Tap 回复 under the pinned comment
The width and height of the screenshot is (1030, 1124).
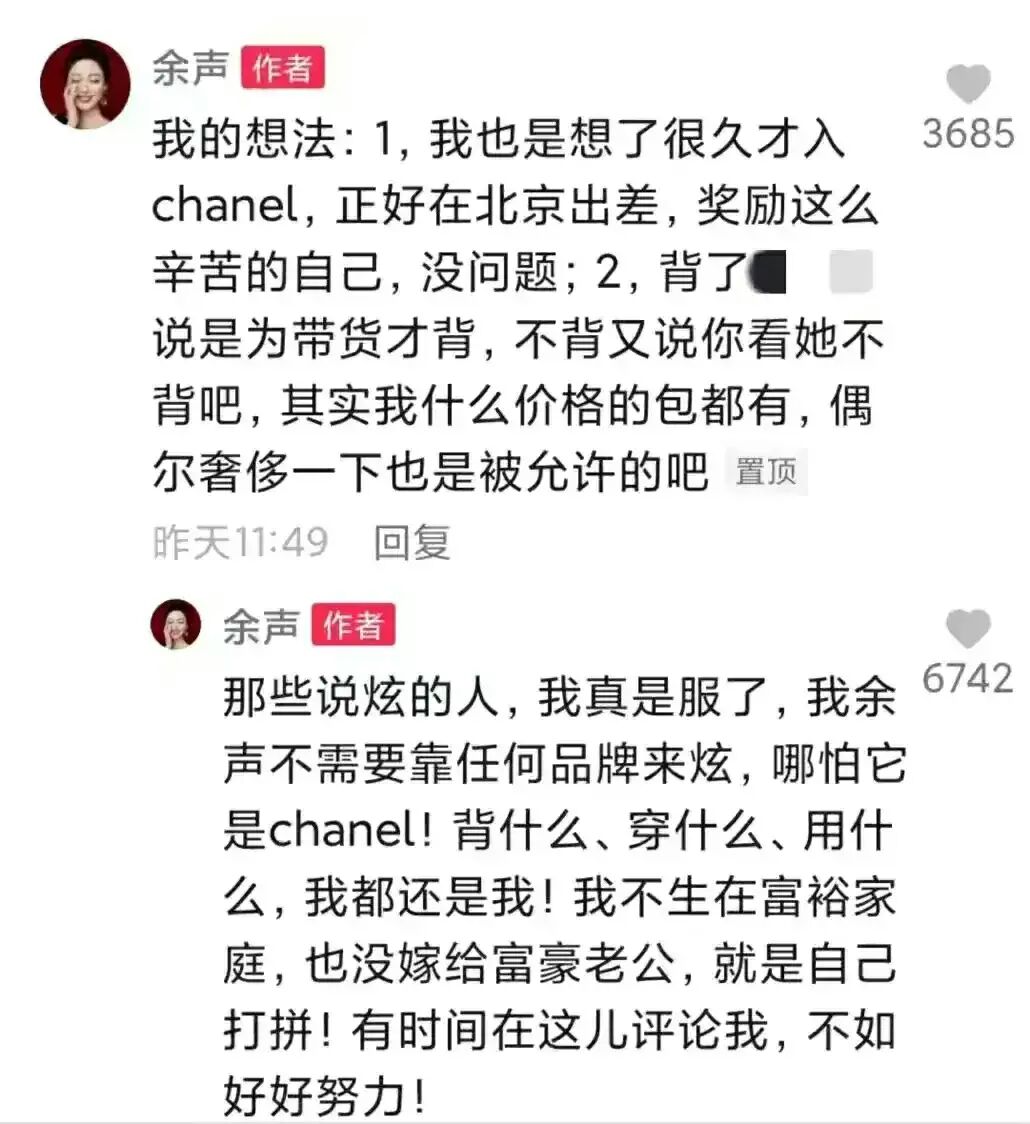[412, 543]
